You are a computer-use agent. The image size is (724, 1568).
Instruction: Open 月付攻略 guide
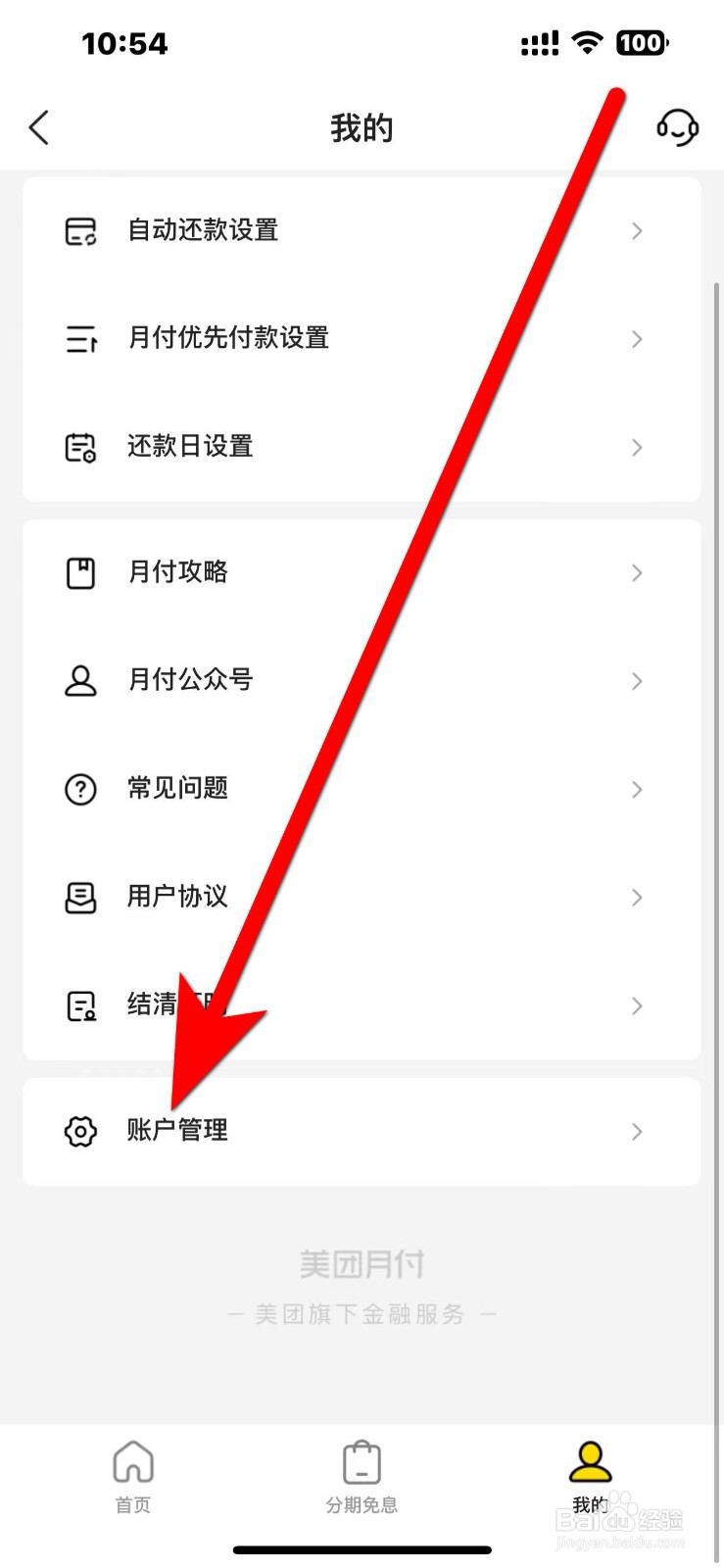(x=361, y=572)
